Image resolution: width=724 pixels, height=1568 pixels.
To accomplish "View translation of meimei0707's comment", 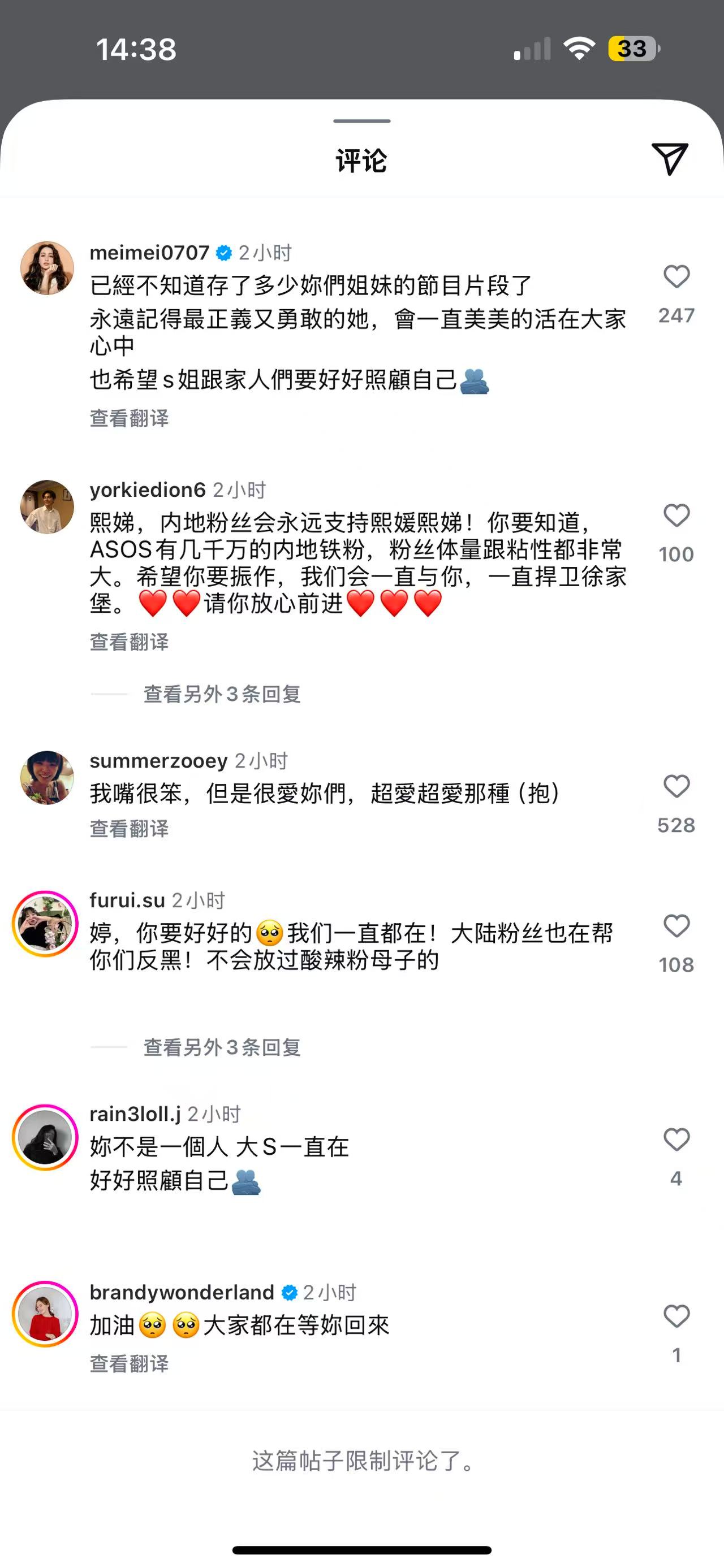I will 129,418.
